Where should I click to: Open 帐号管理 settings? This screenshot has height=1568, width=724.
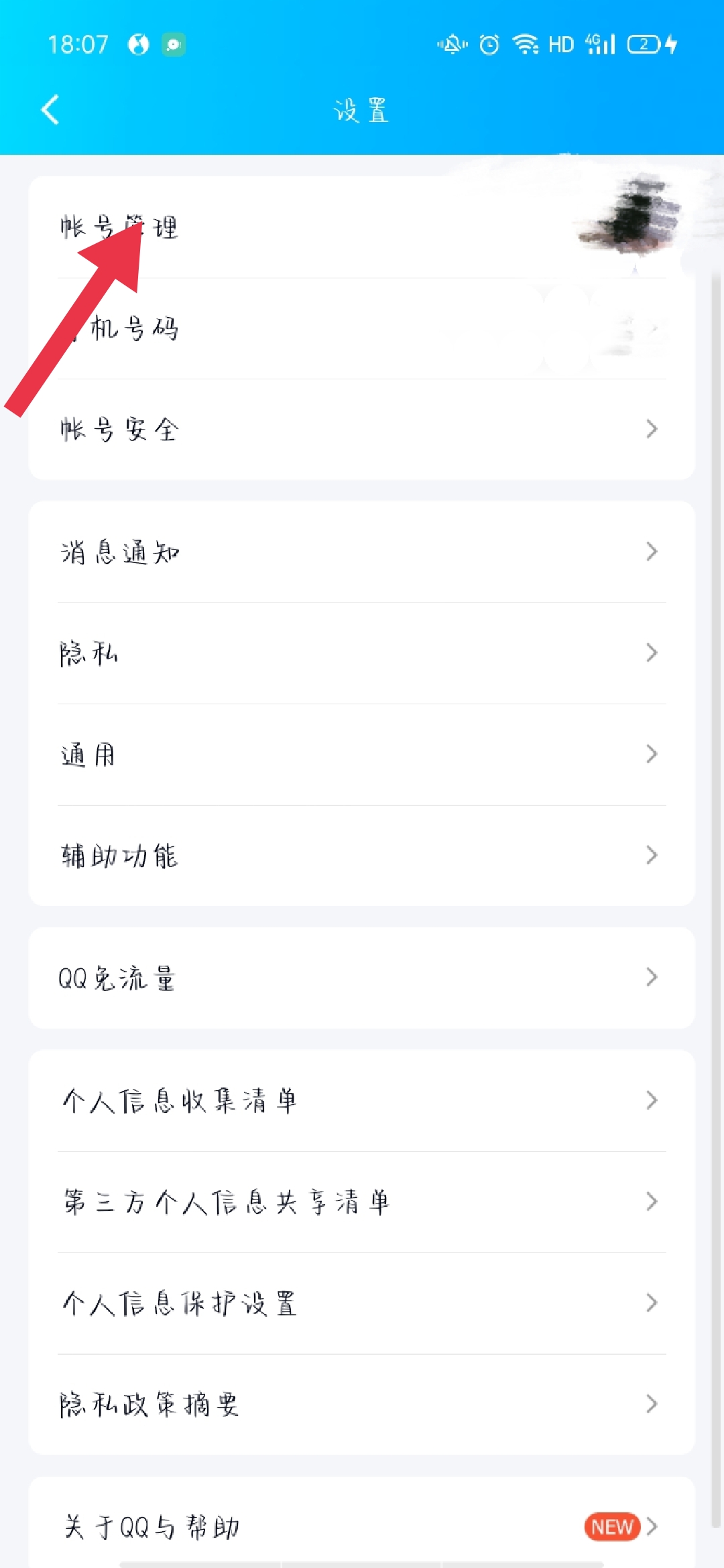coord(362,227)
